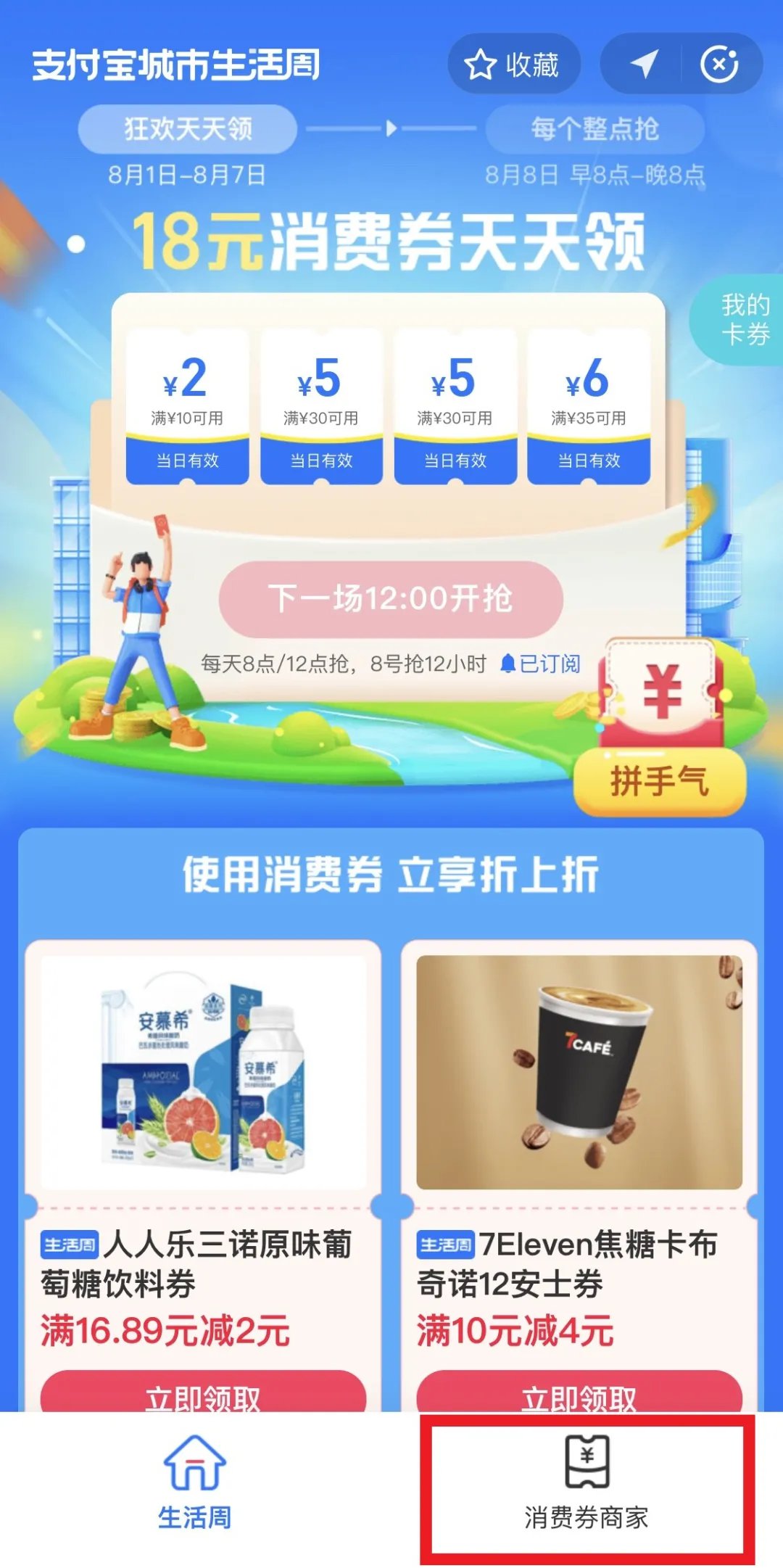This screenshot has width=783, height=1568.
Task: Claim the 满10元减4元 coupon
Action: coord(579,1394)
